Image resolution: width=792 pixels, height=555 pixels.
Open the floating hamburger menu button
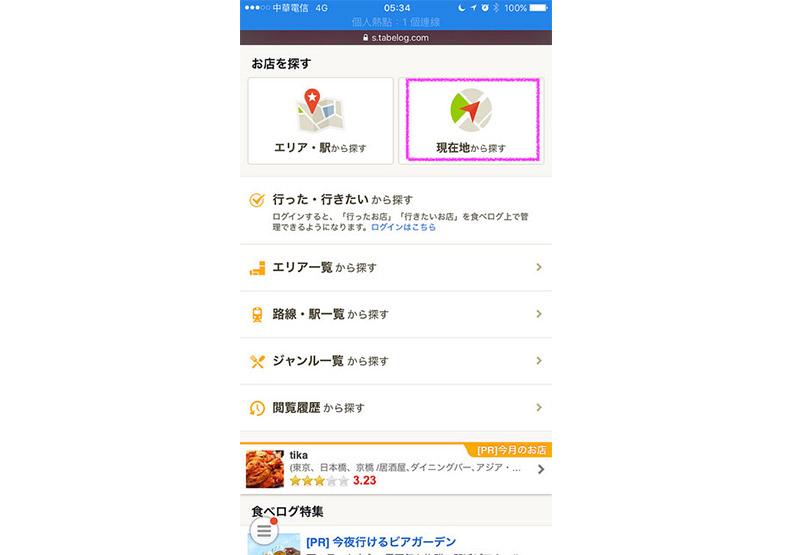[262, 531]
